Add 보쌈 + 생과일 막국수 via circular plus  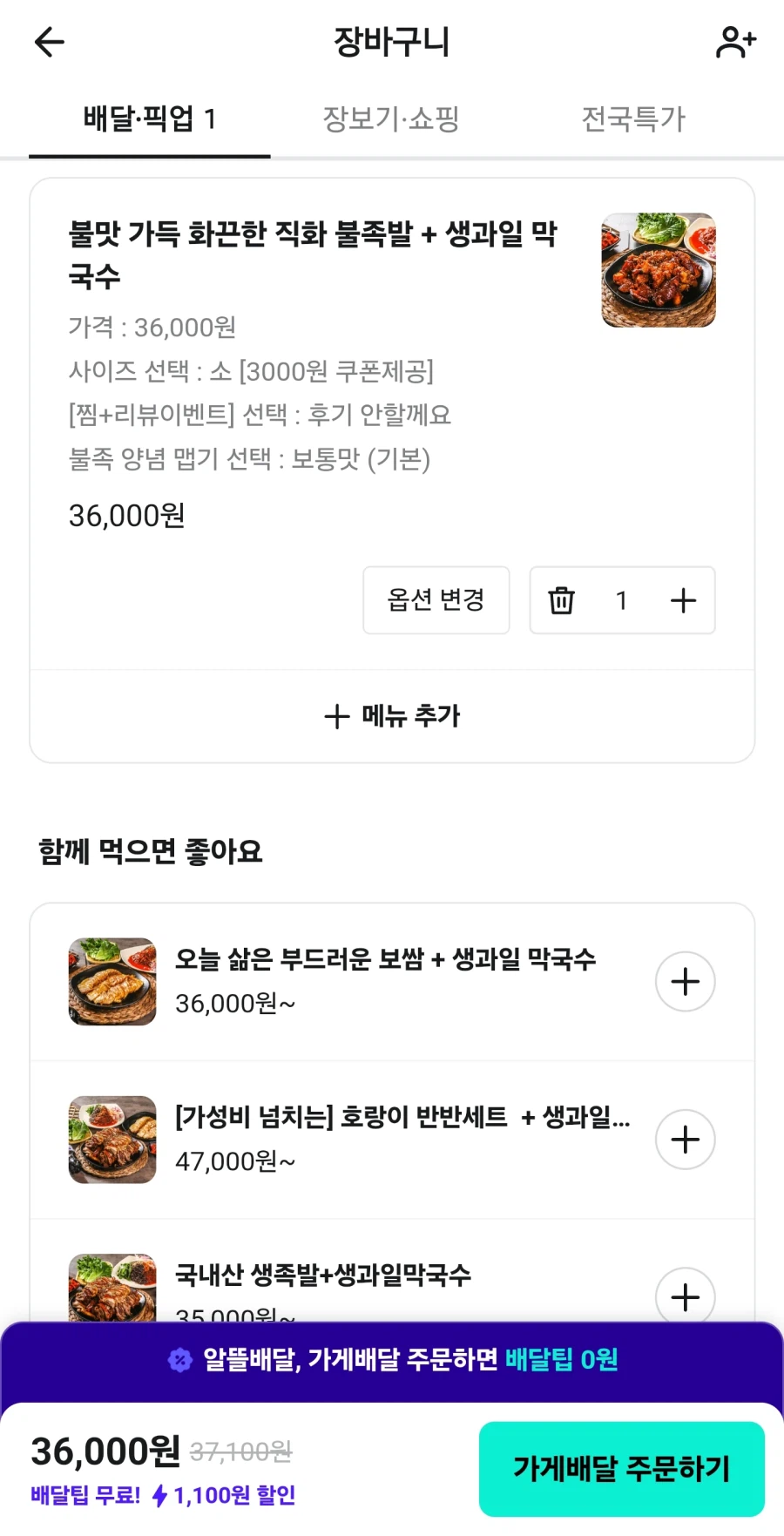point(685,982)
